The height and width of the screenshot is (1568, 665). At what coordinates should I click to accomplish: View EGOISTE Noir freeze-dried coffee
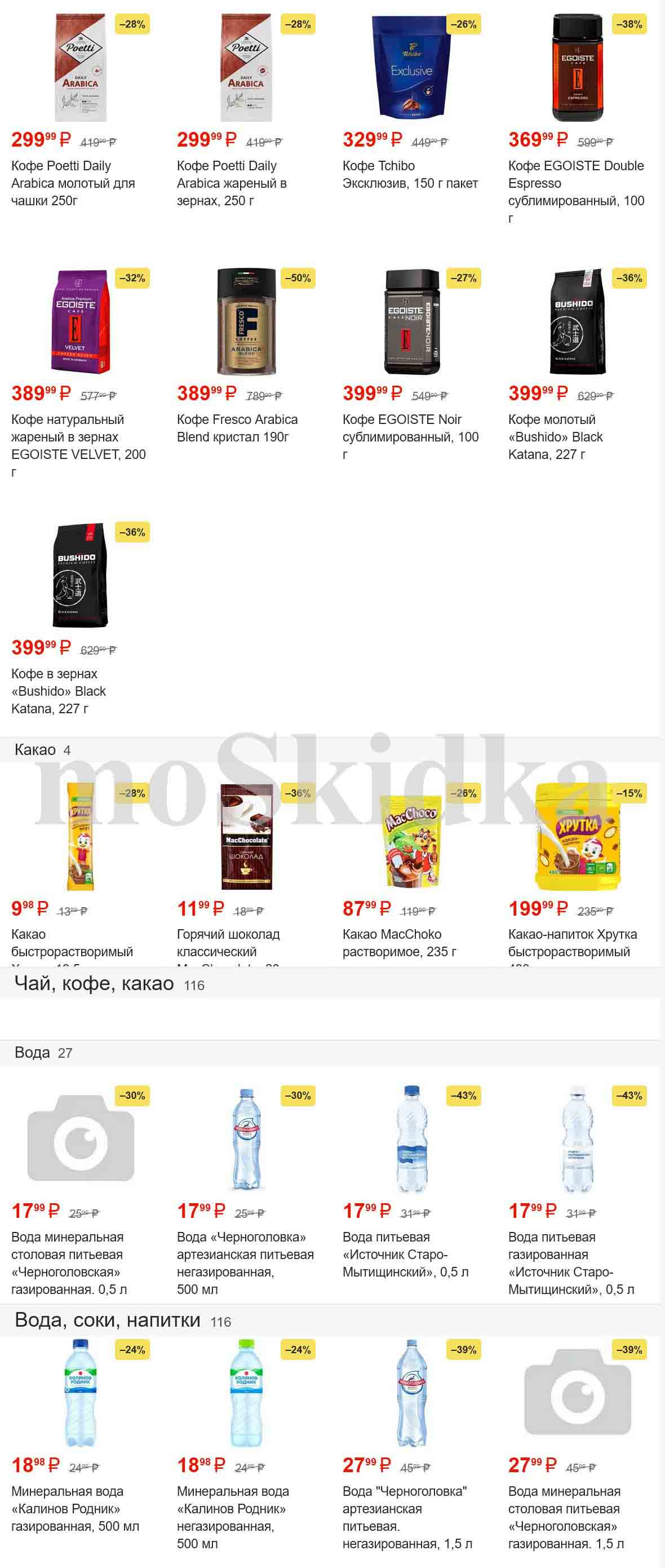411,321
